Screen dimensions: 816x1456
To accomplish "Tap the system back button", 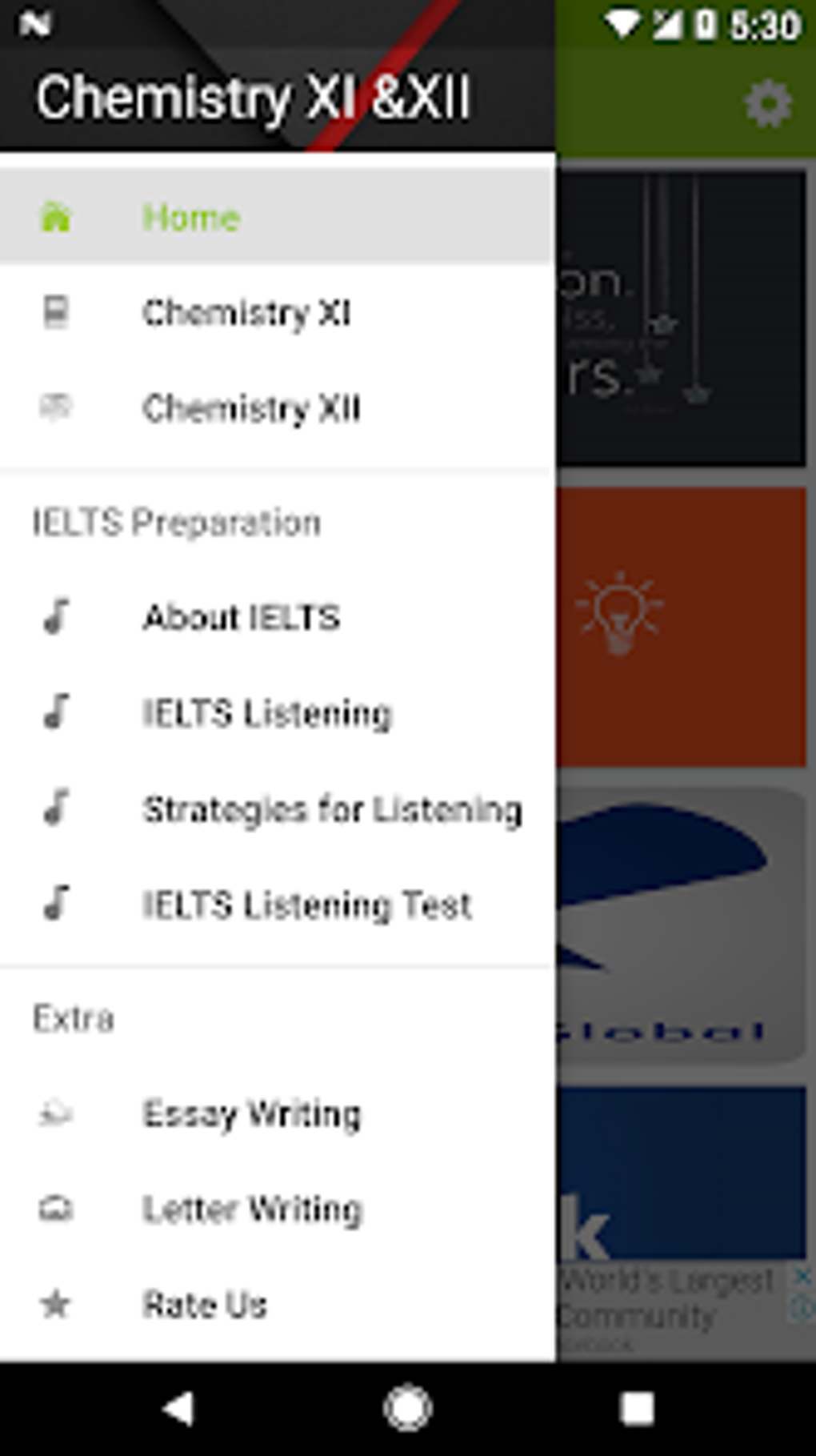I will coord(178,1409).
